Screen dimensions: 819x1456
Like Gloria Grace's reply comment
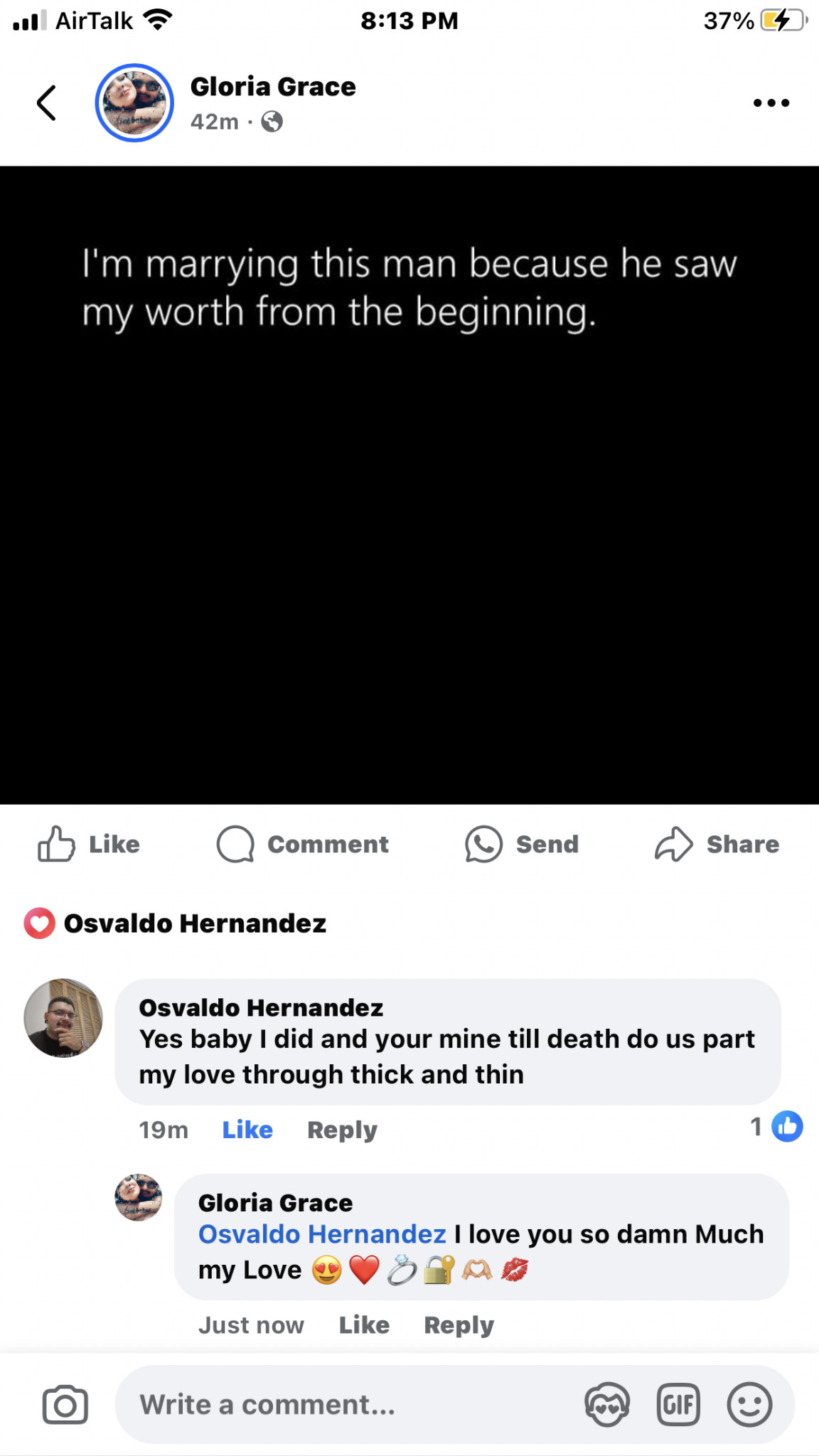pos(364,1325)
